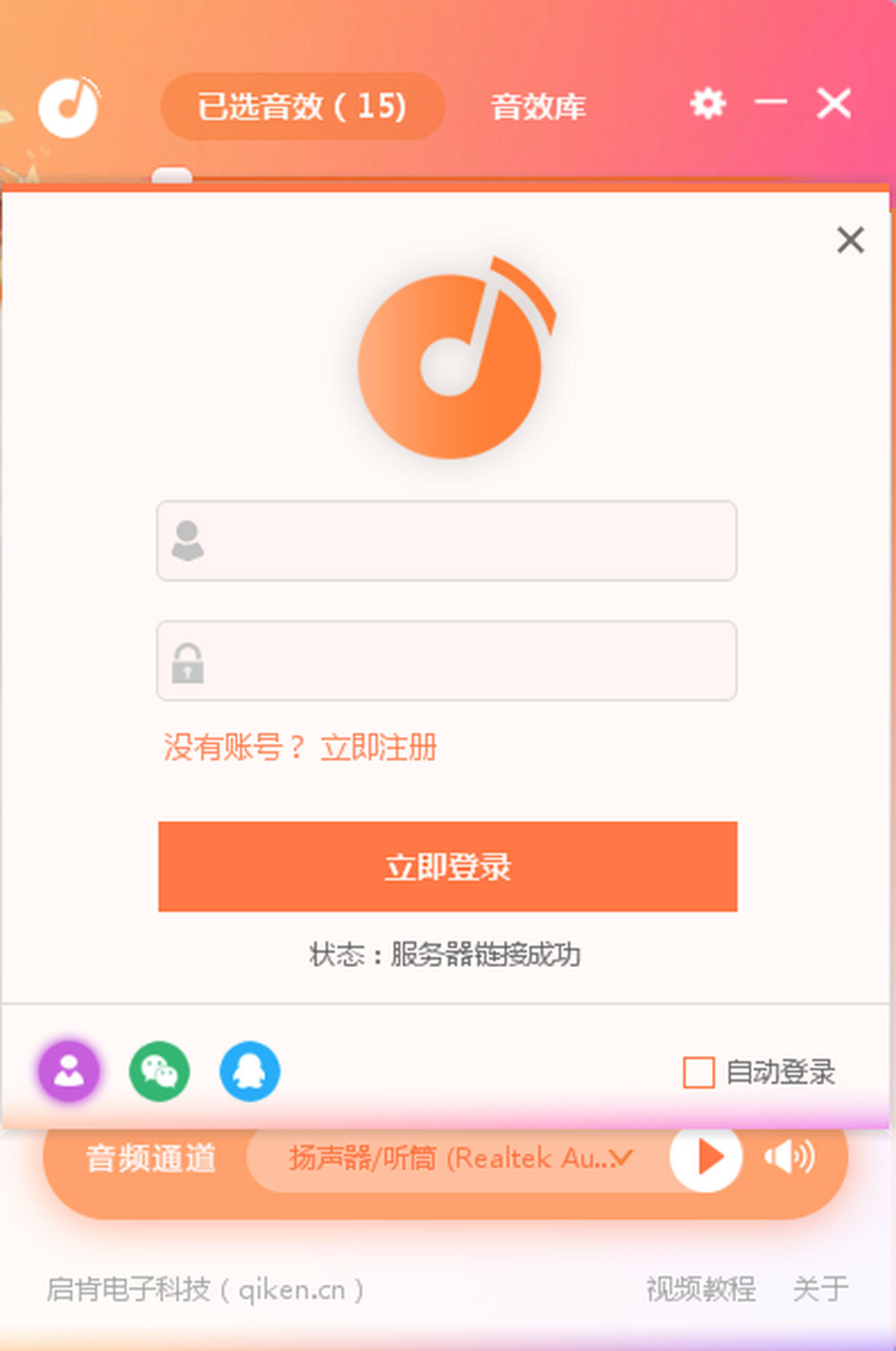896x1351 pixels.
Task: Focus the password input field
Action: 463,661
